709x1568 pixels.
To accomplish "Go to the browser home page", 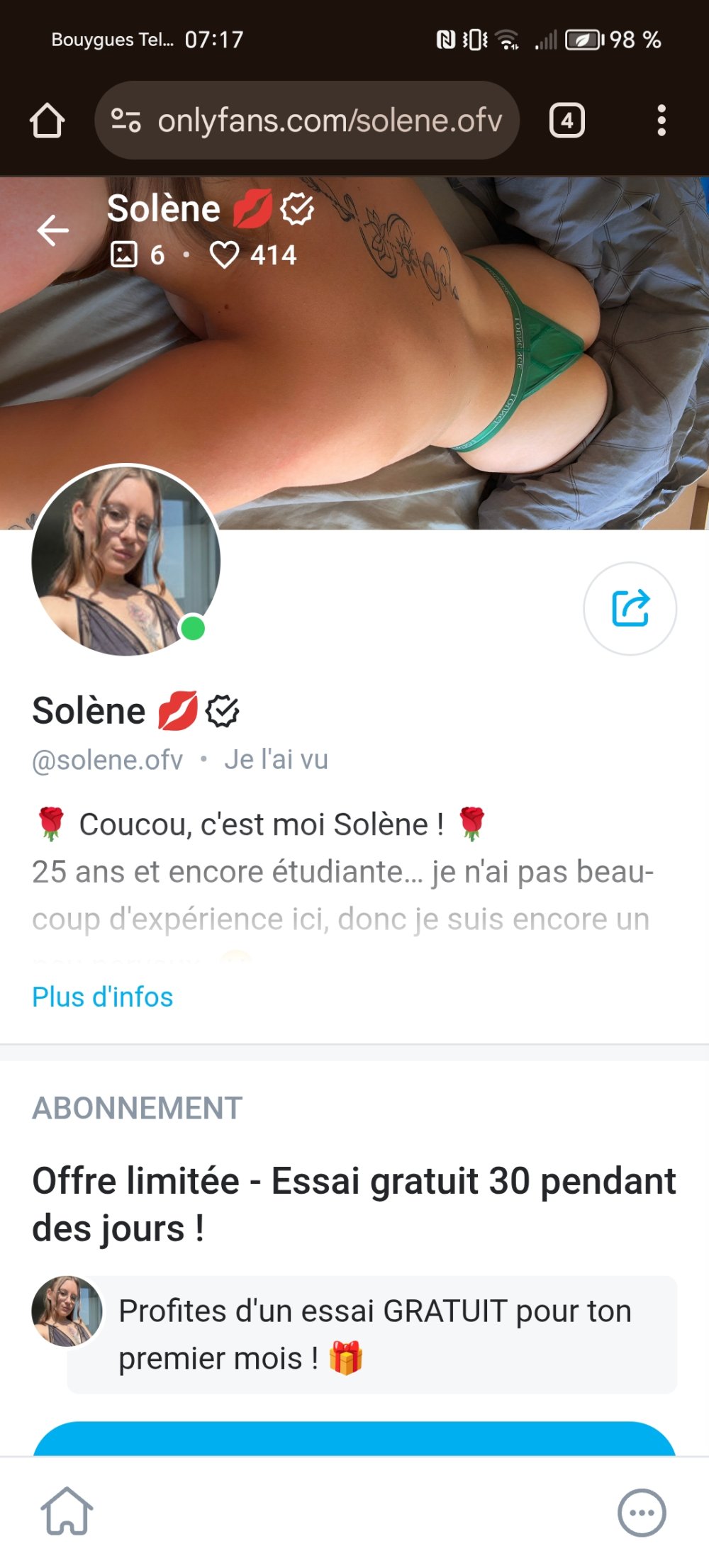I will [x=48, y=121].
